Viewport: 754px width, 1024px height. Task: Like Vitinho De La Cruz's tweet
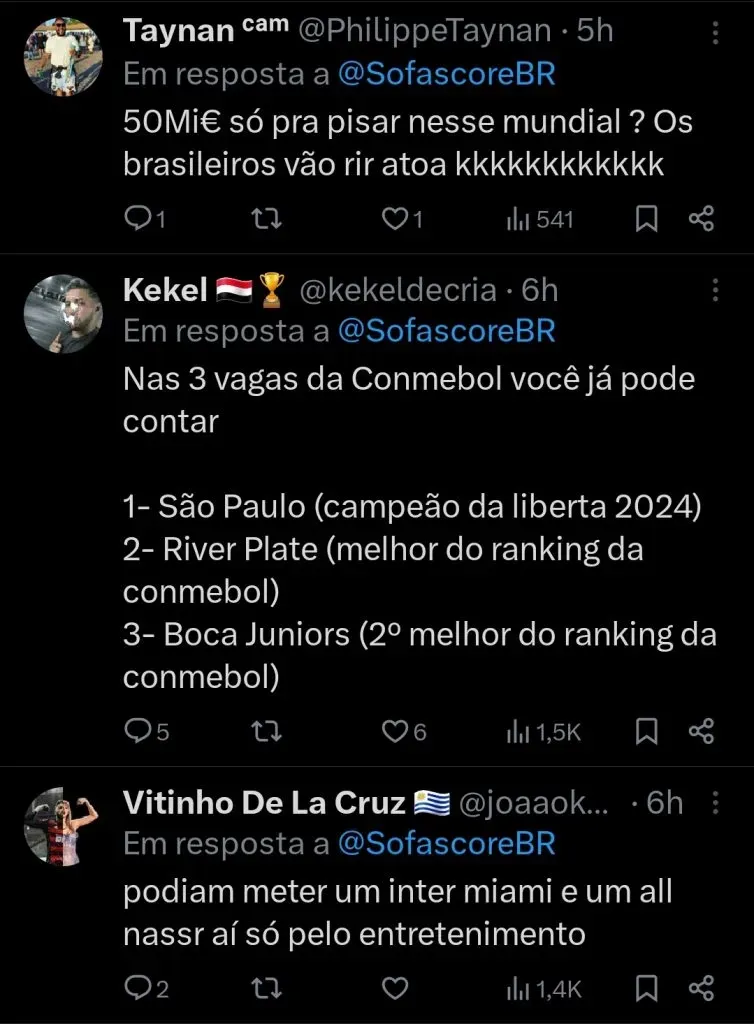[x=395, y=989]
